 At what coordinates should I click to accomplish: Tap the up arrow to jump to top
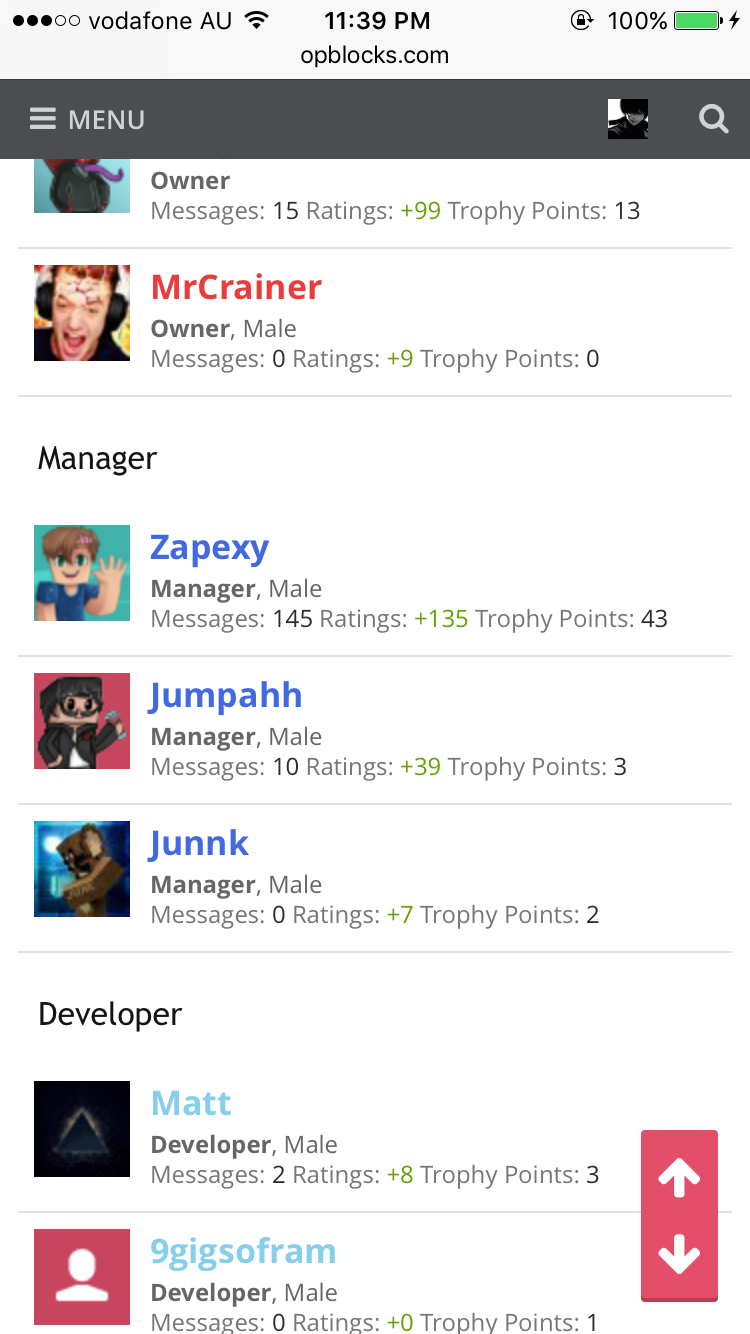coord(679,1179)
